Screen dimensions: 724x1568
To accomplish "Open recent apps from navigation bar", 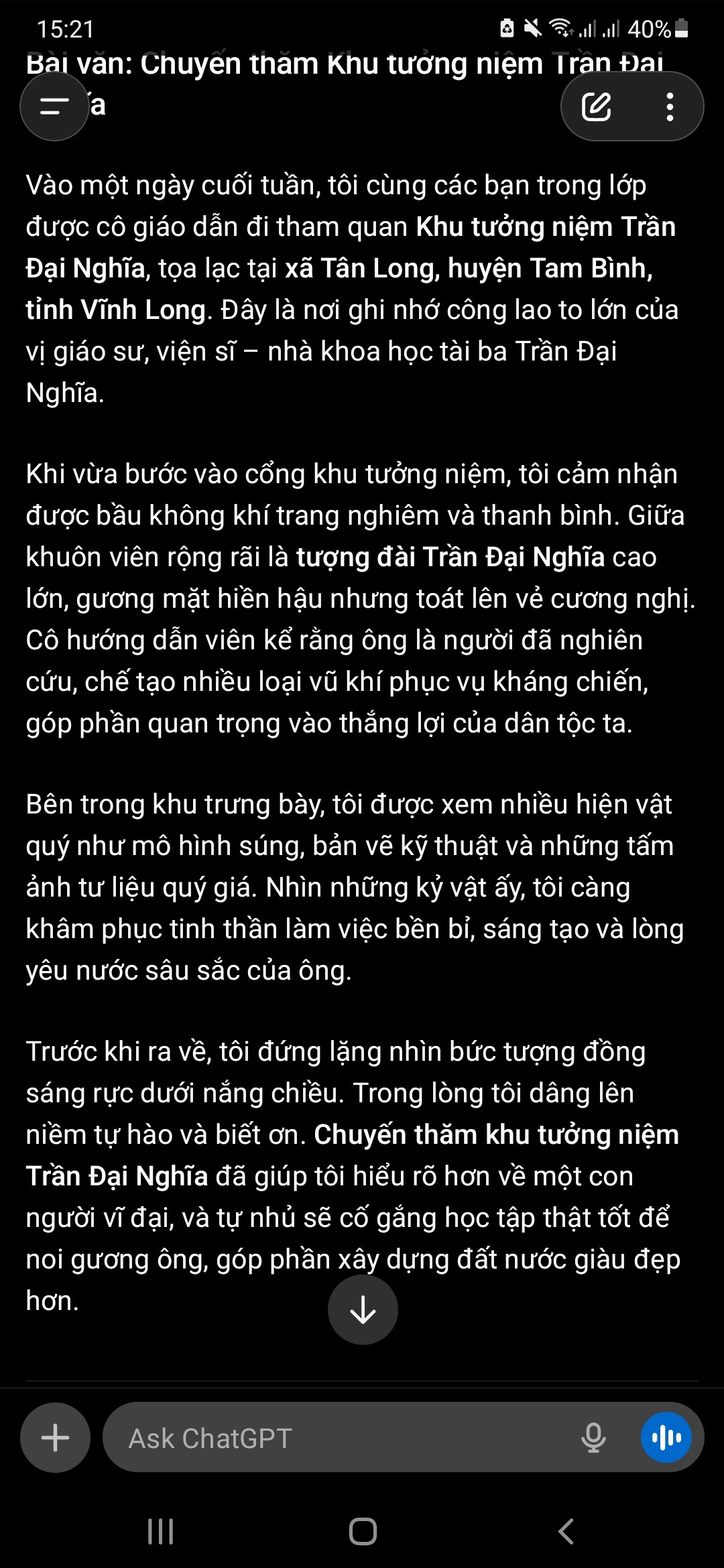I will click(x=160, y=1531).
